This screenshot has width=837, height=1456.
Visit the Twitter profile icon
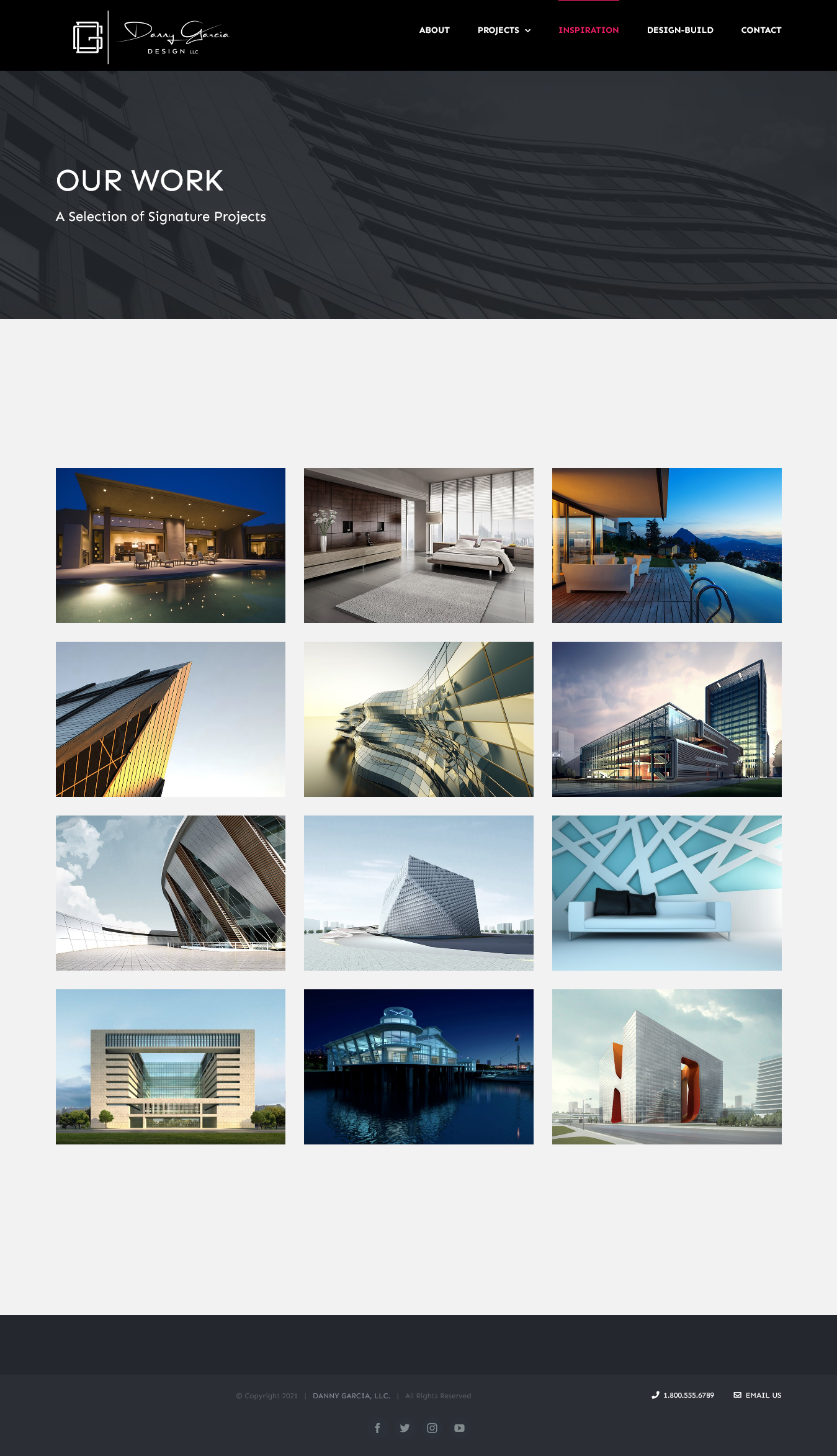coord(405,1428)
